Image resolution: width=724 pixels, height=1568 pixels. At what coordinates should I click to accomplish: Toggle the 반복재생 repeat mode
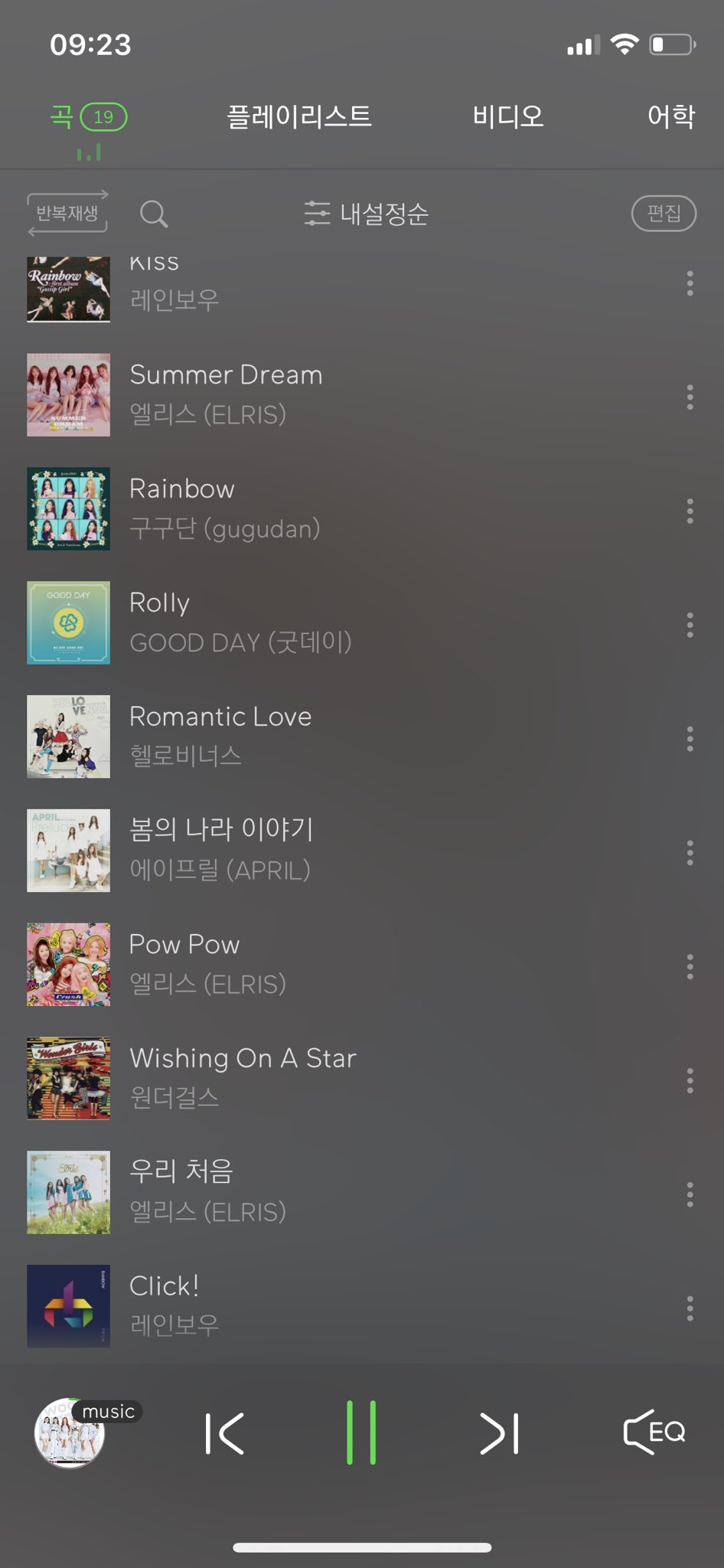coord(67,213)
